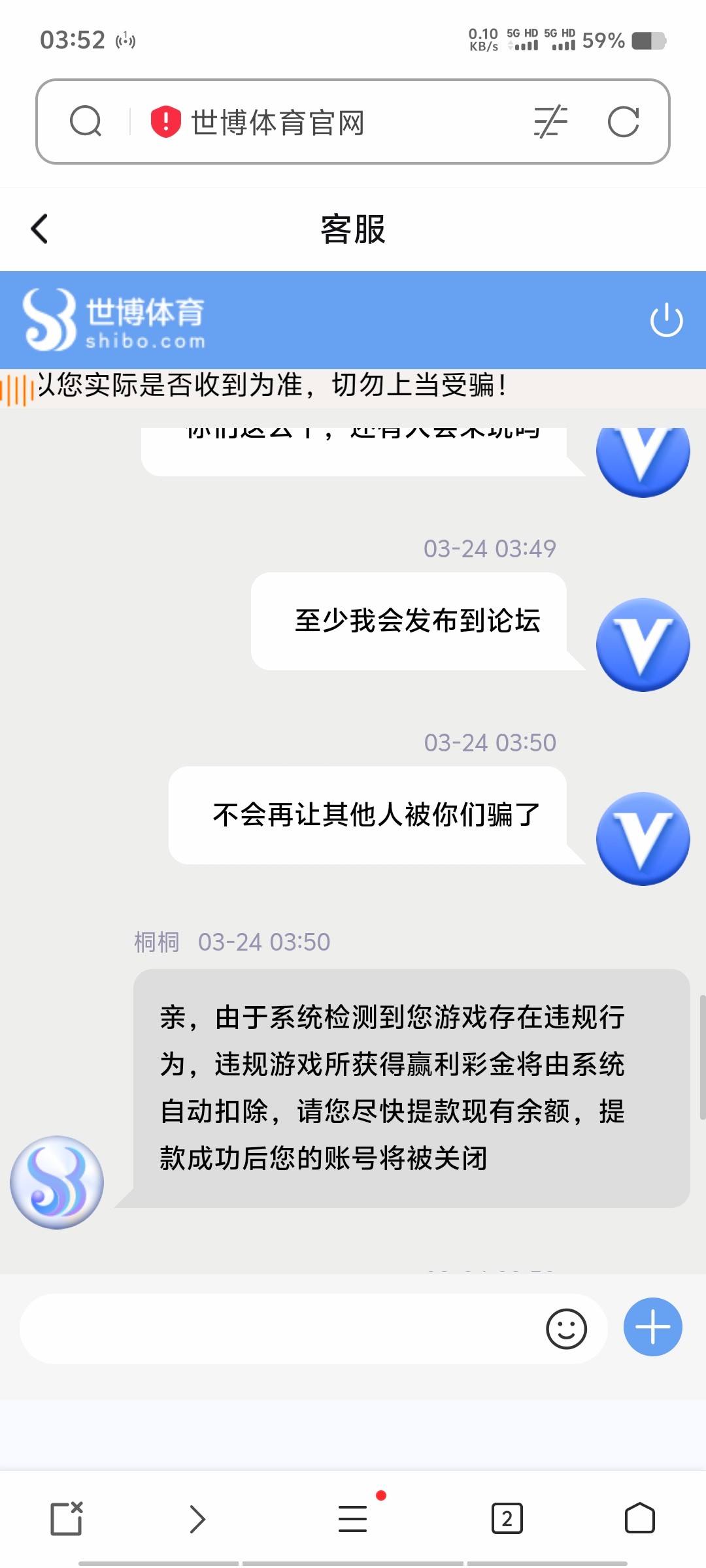The width and height of the screenshot is (706, 1568).
Task: Go back using the chevron beside 客服 title
Action: (39, 229)
